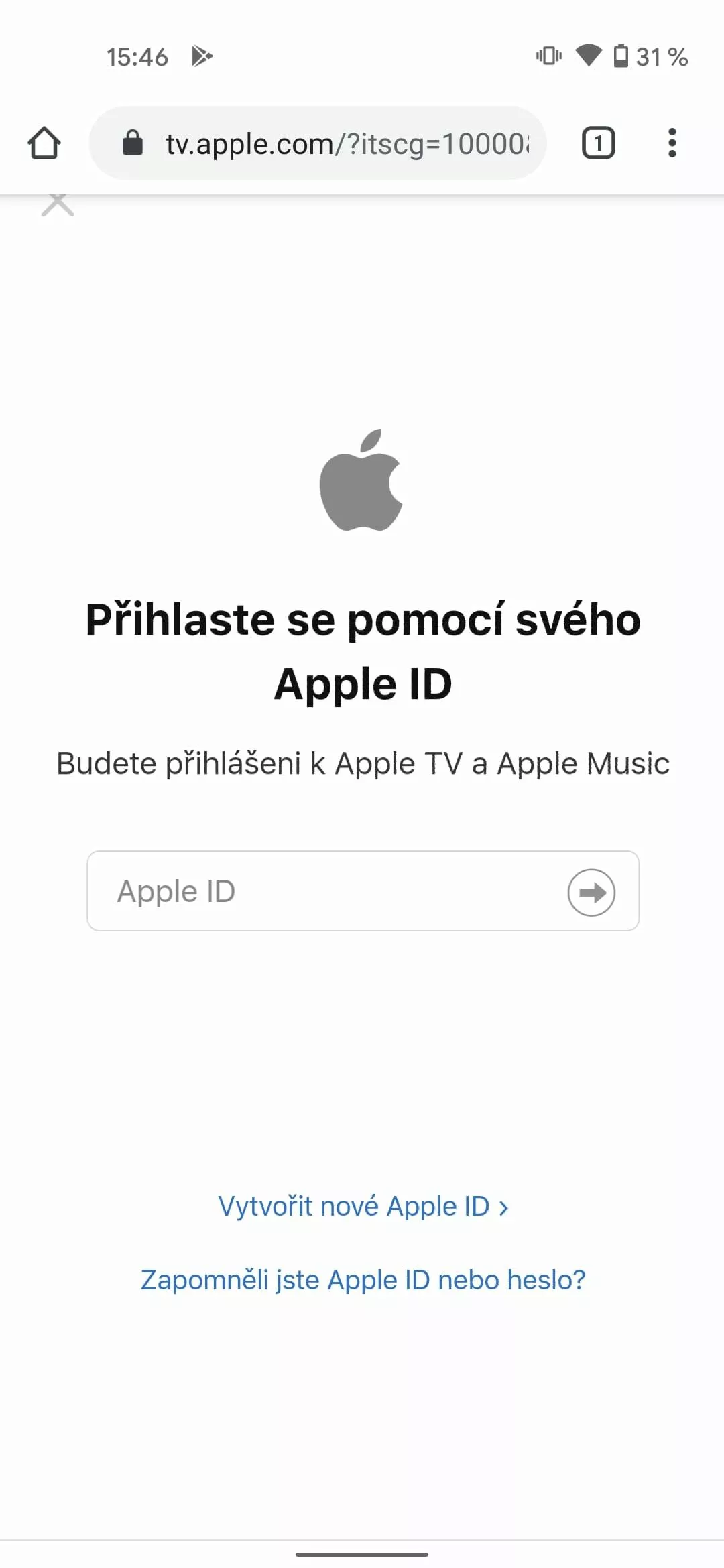Submit Apple ID with the arrow button

click(x=591, y=892)
